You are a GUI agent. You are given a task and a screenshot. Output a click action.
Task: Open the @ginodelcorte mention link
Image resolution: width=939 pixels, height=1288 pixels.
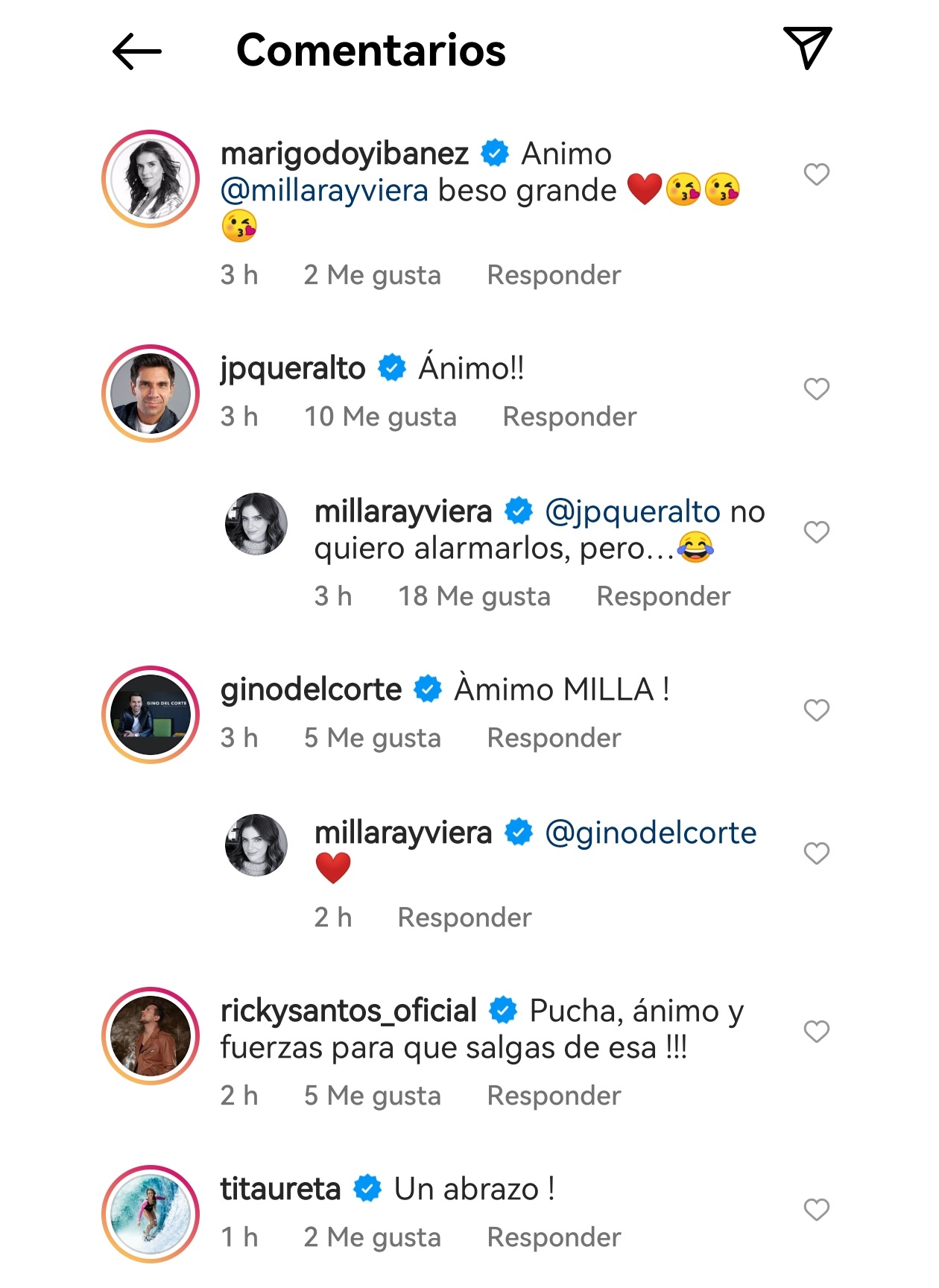pos(652,833)
